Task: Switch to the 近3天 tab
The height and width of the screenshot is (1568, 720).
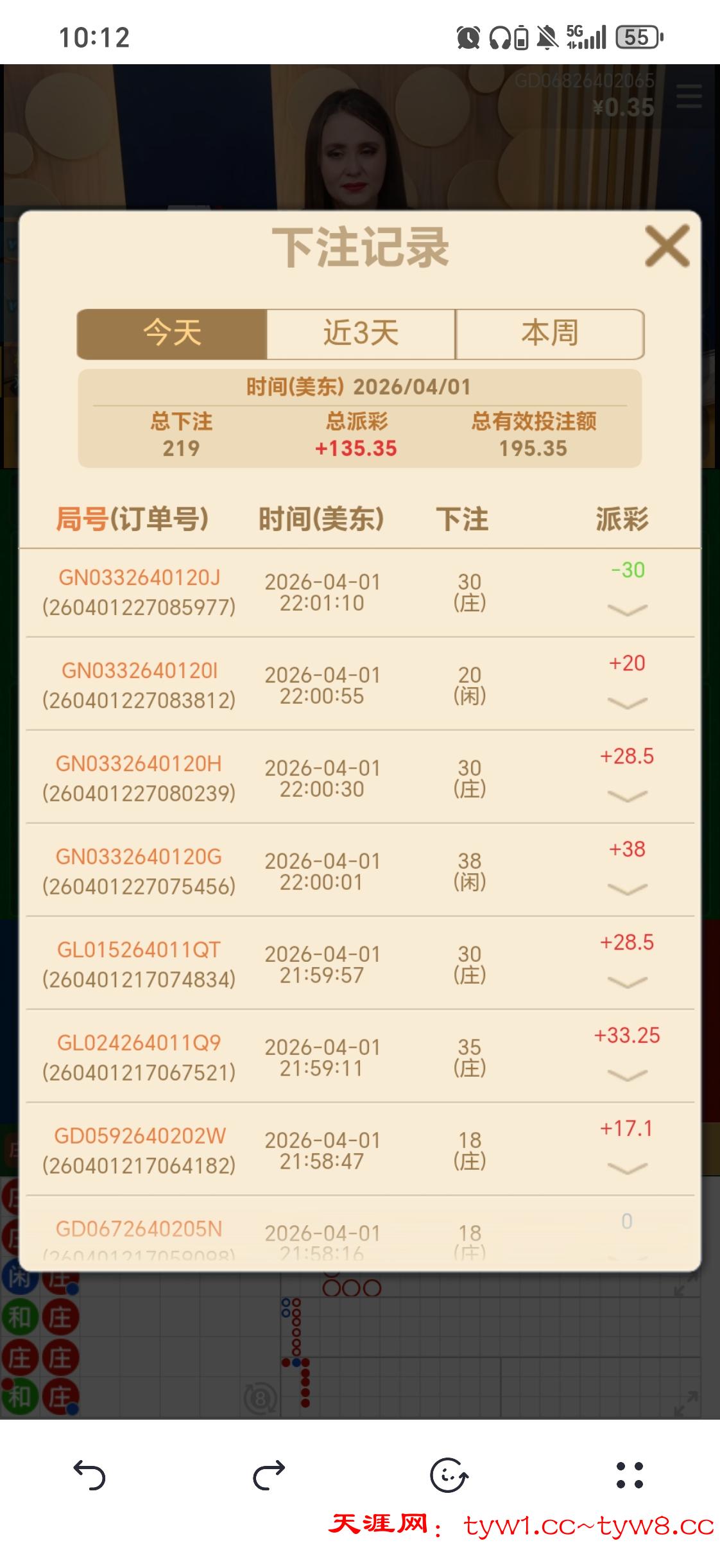Action: click(x=361, y=334)
